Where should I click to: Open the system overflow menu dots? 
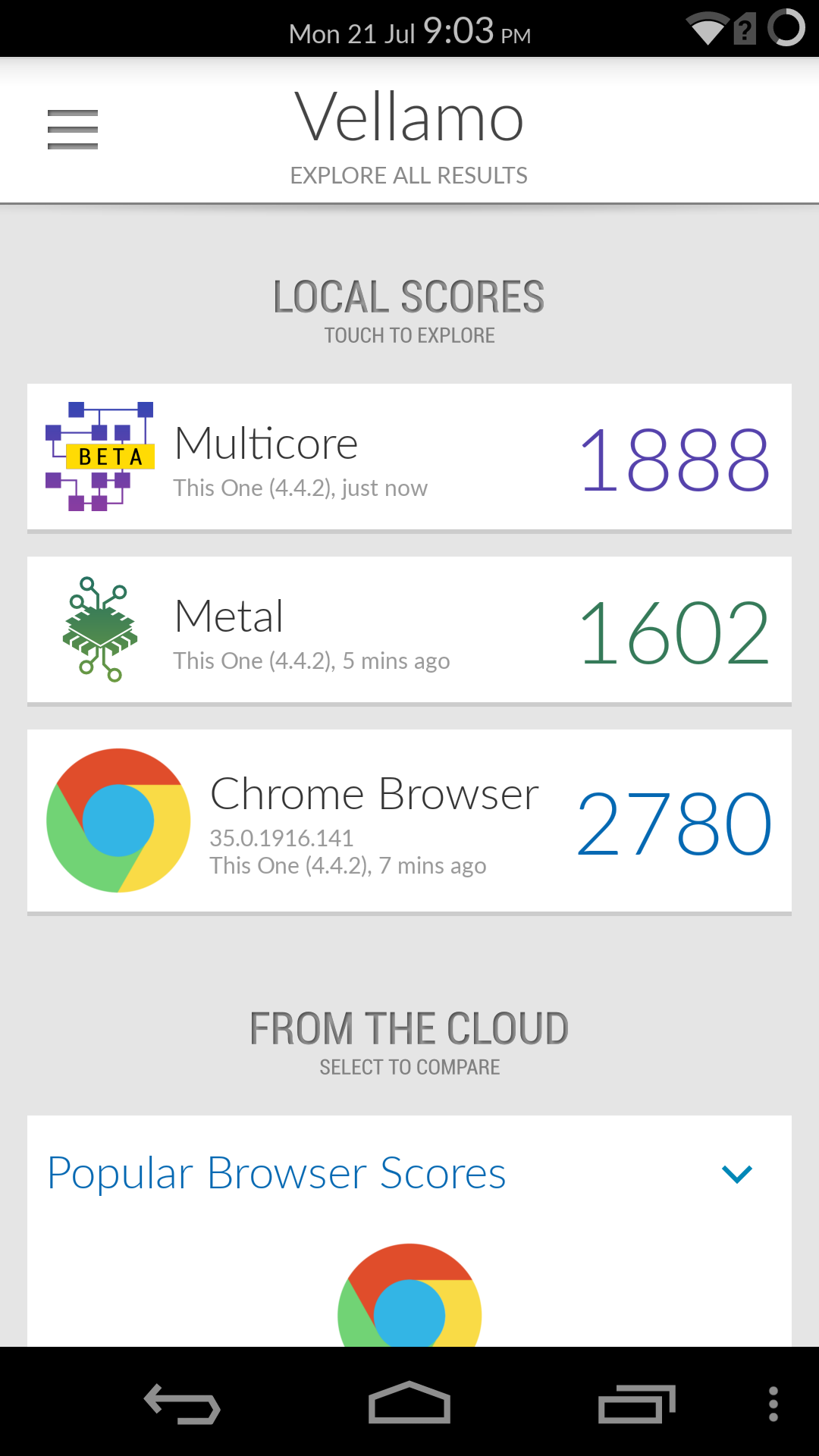(773, 1404)
